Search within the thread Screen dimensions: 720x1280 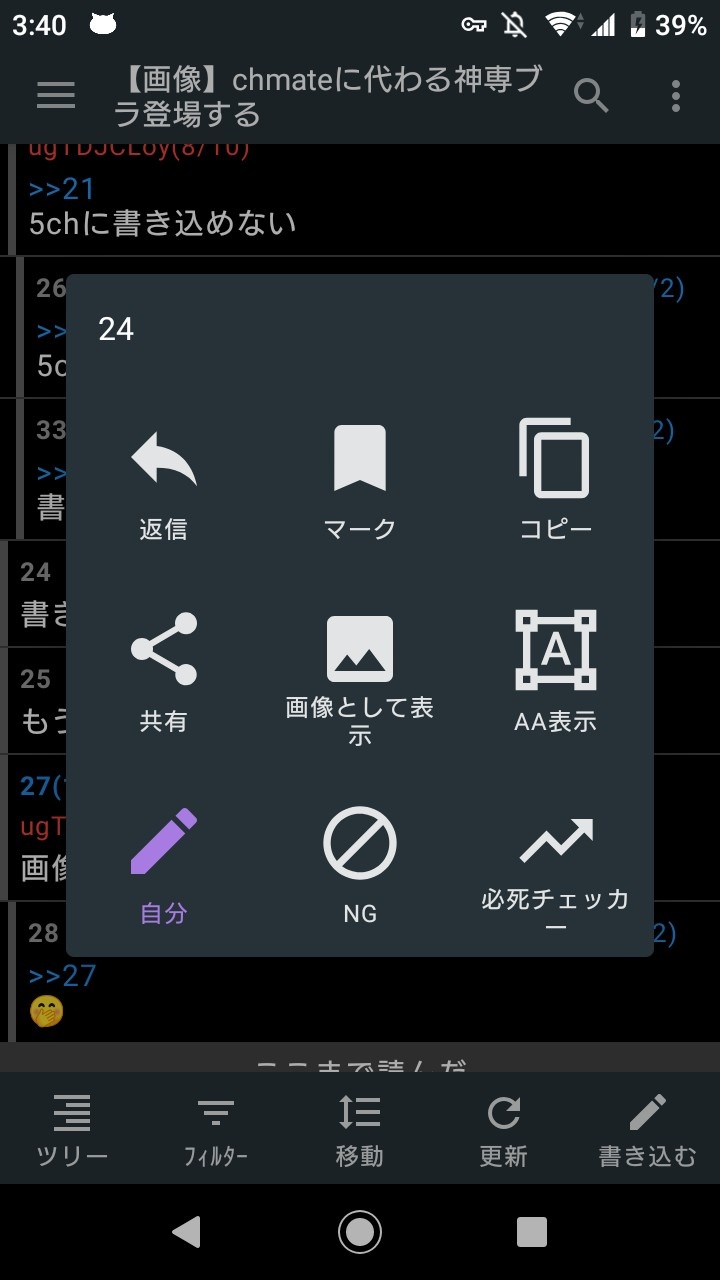(591, 96)
